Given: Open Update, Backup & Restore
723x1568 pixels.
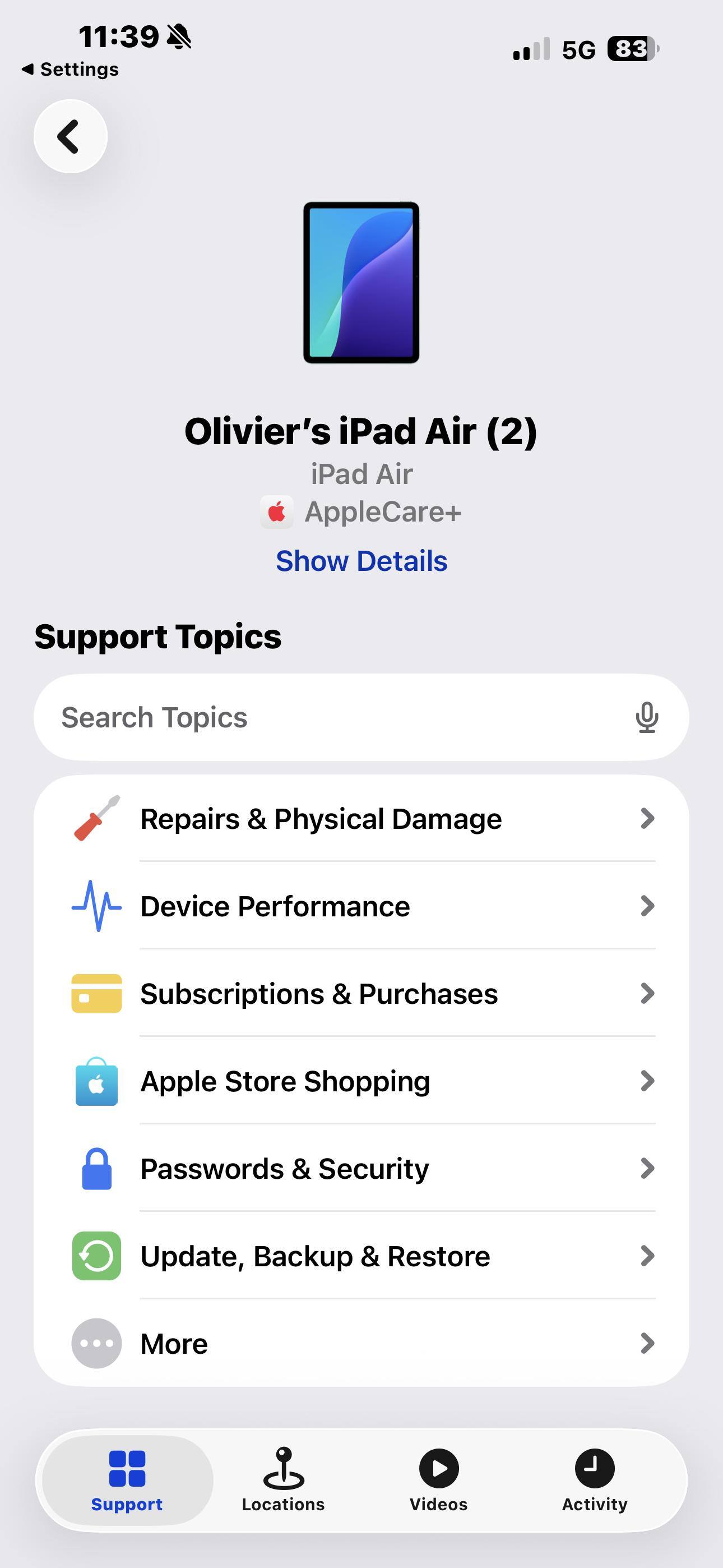Looking at the screenshot, I should point(361,1256).
